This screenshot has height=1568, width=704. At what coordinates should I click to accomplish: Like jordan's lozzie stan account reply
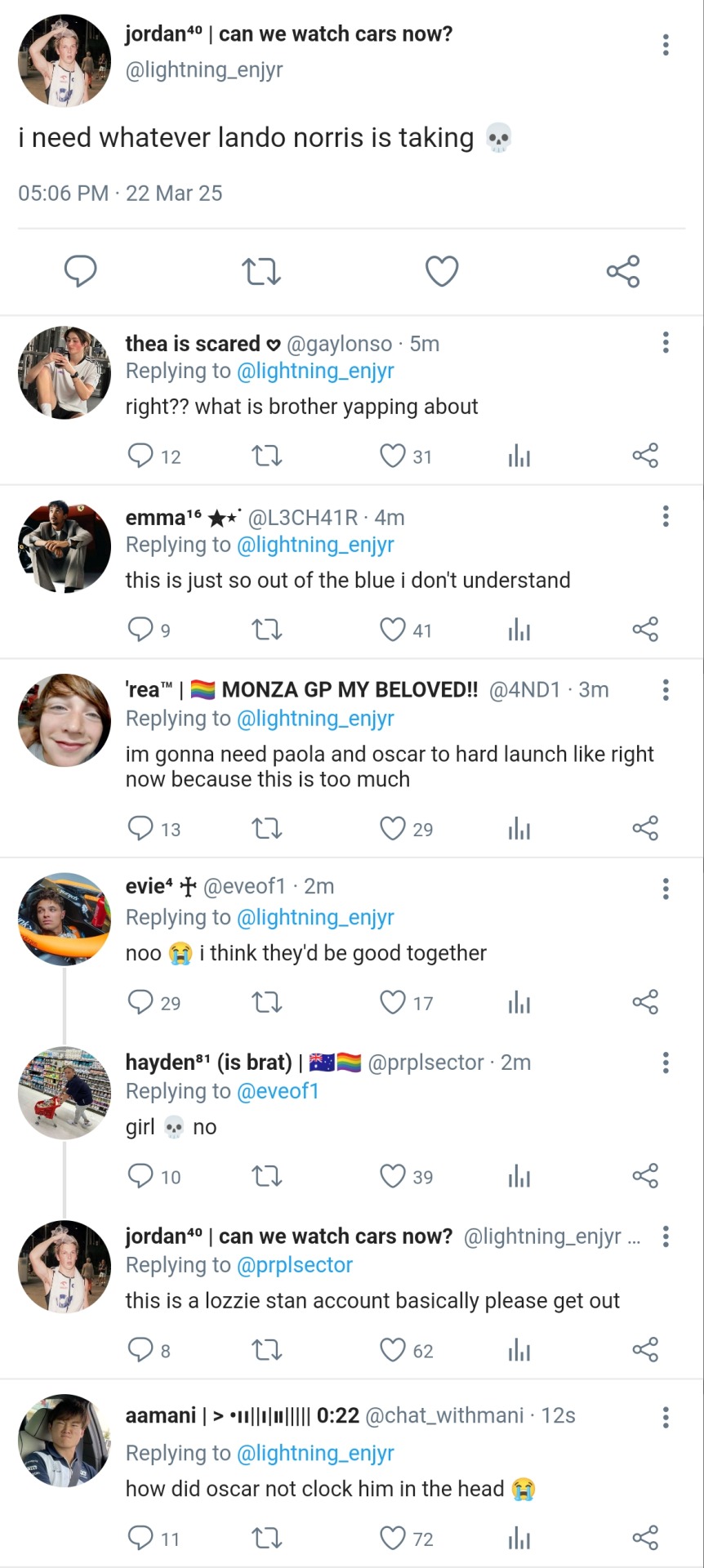(393, 1351)
